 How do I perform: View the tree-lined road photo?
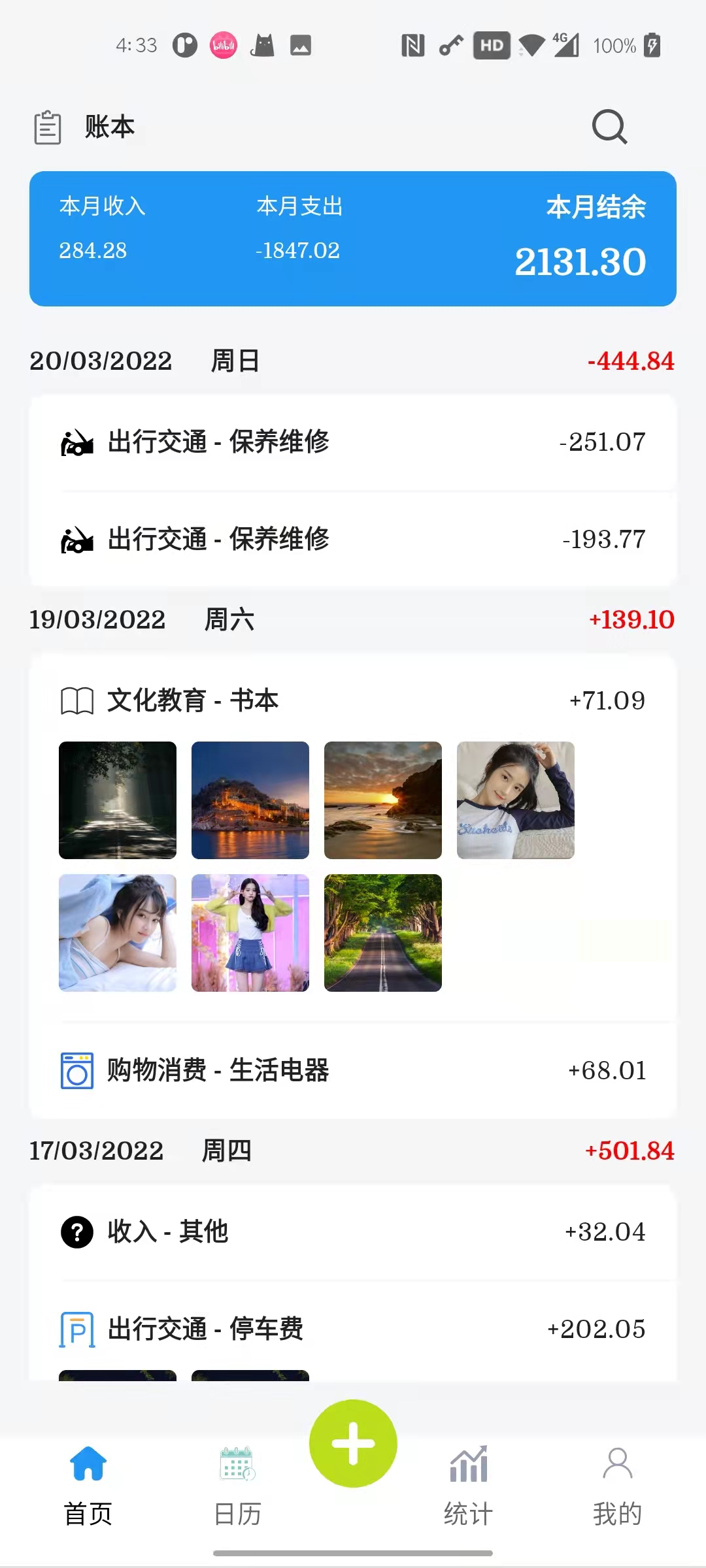click(383, 933)
